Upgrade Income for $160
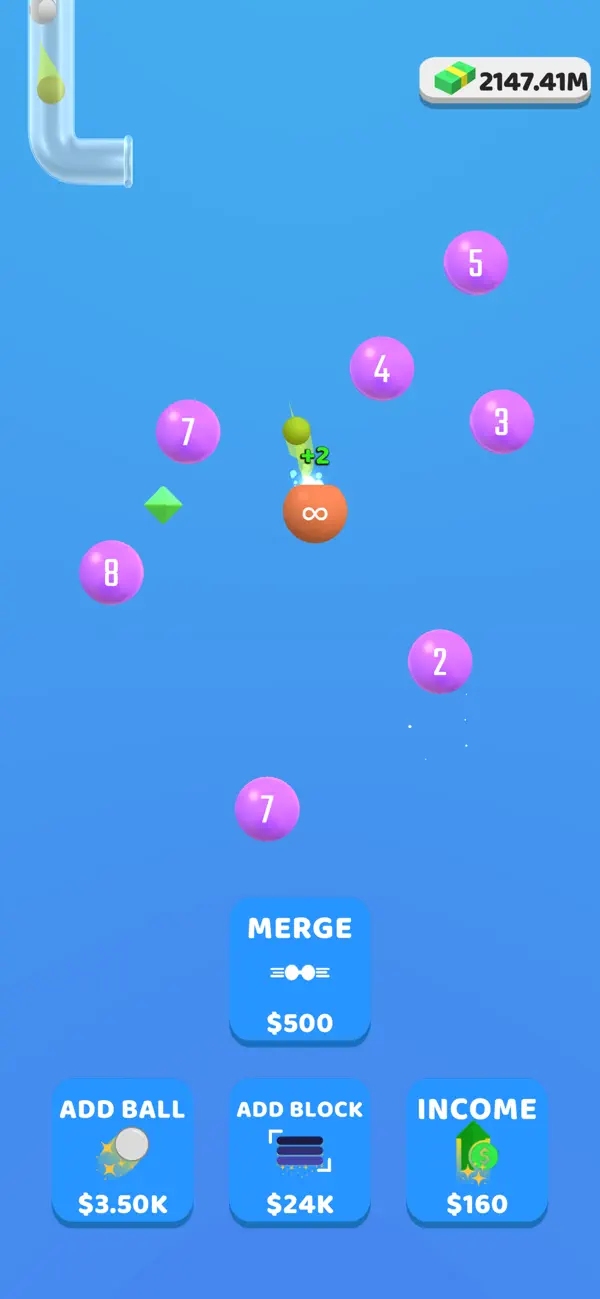 (477, 1152)
